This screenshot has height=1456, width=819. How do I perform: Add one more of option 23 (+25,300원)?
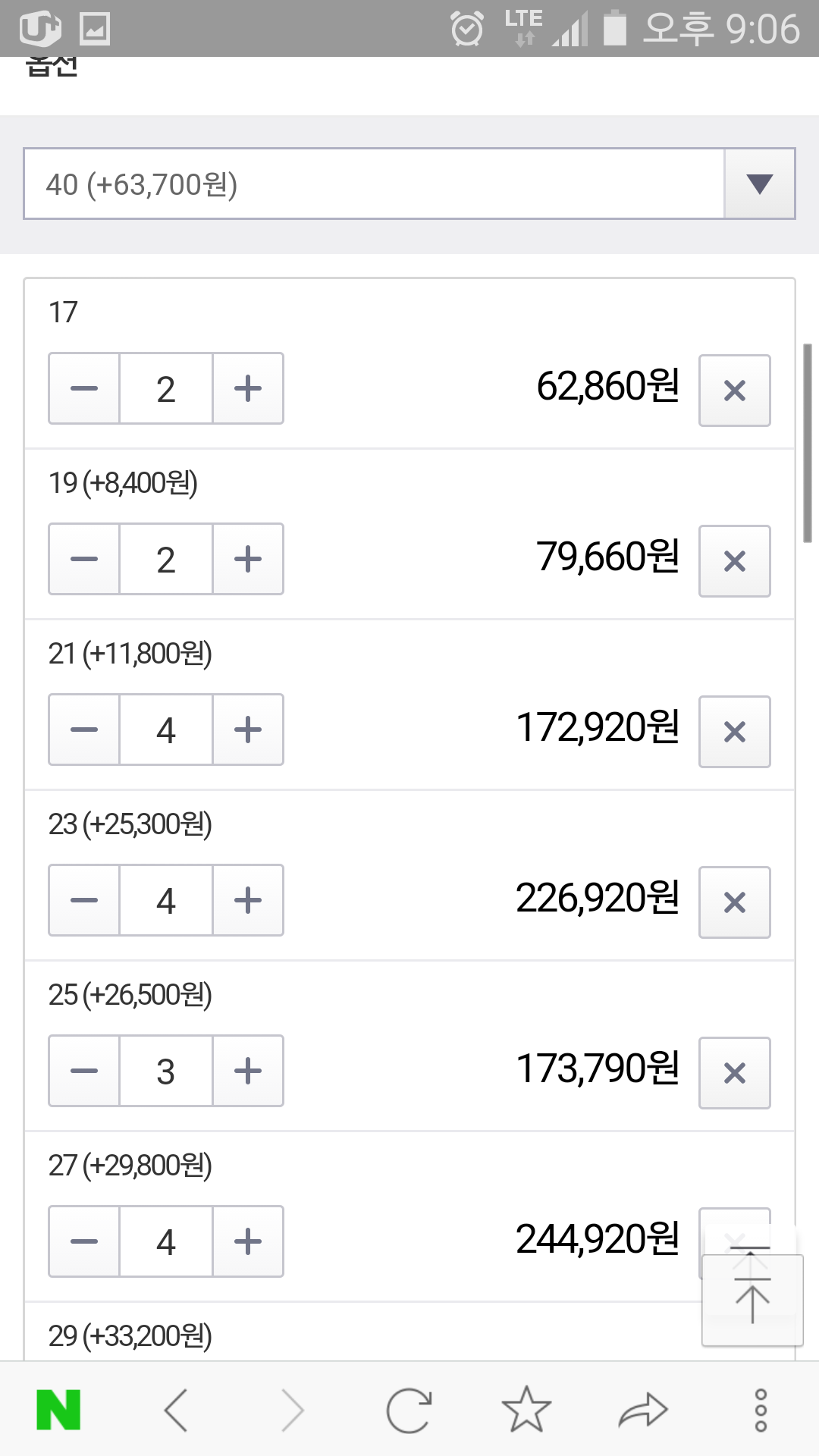pos(248,900)
